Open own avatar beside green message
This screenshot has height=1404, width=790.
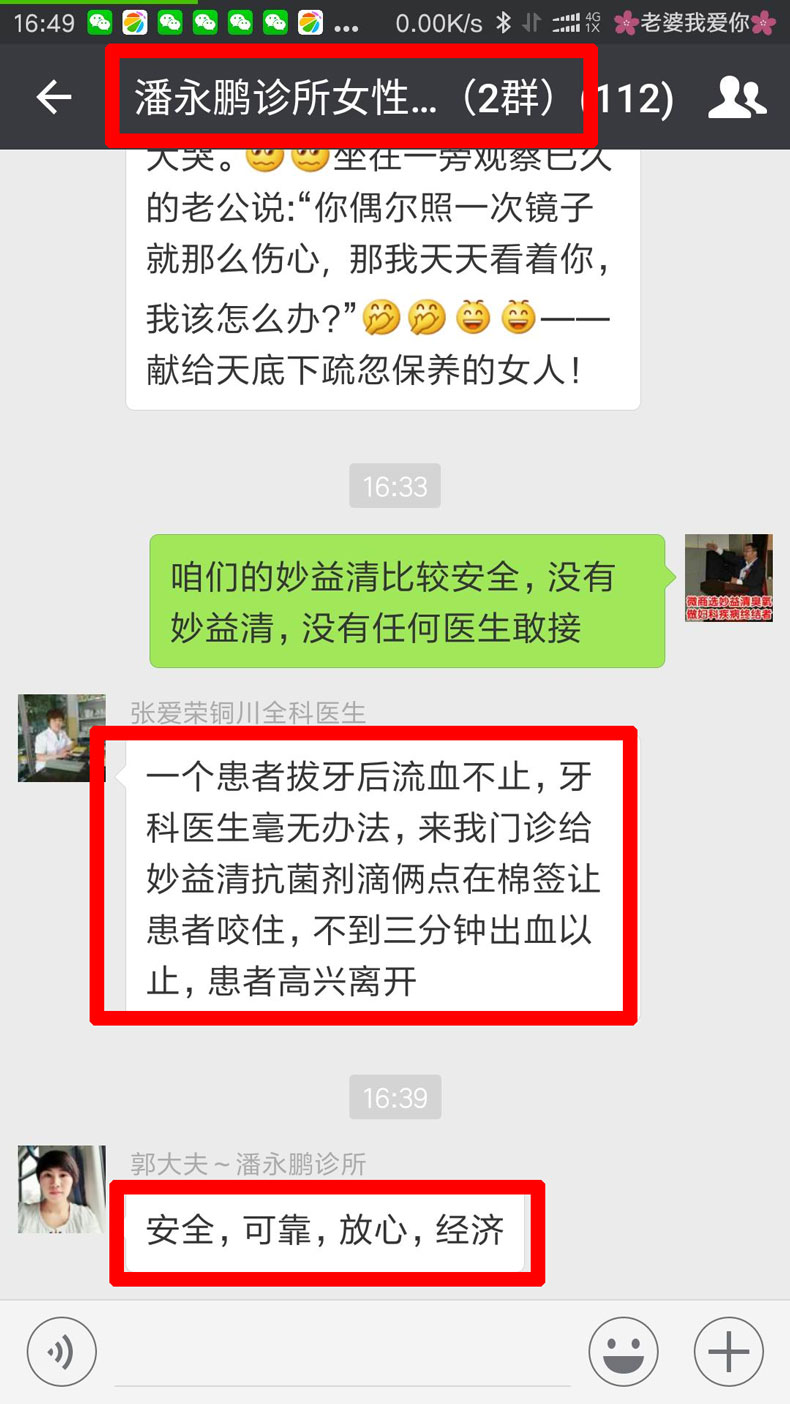point(728,578)
